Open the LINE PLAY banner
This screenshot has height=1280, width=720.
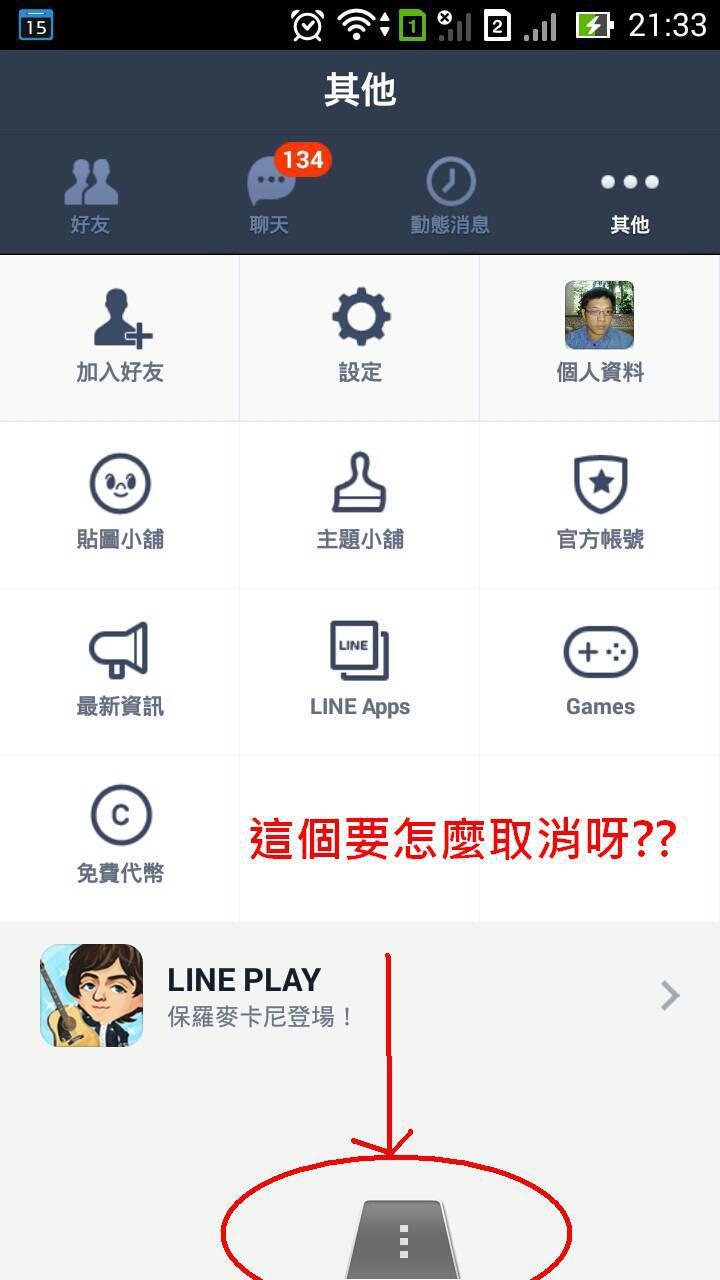(360, 996)
